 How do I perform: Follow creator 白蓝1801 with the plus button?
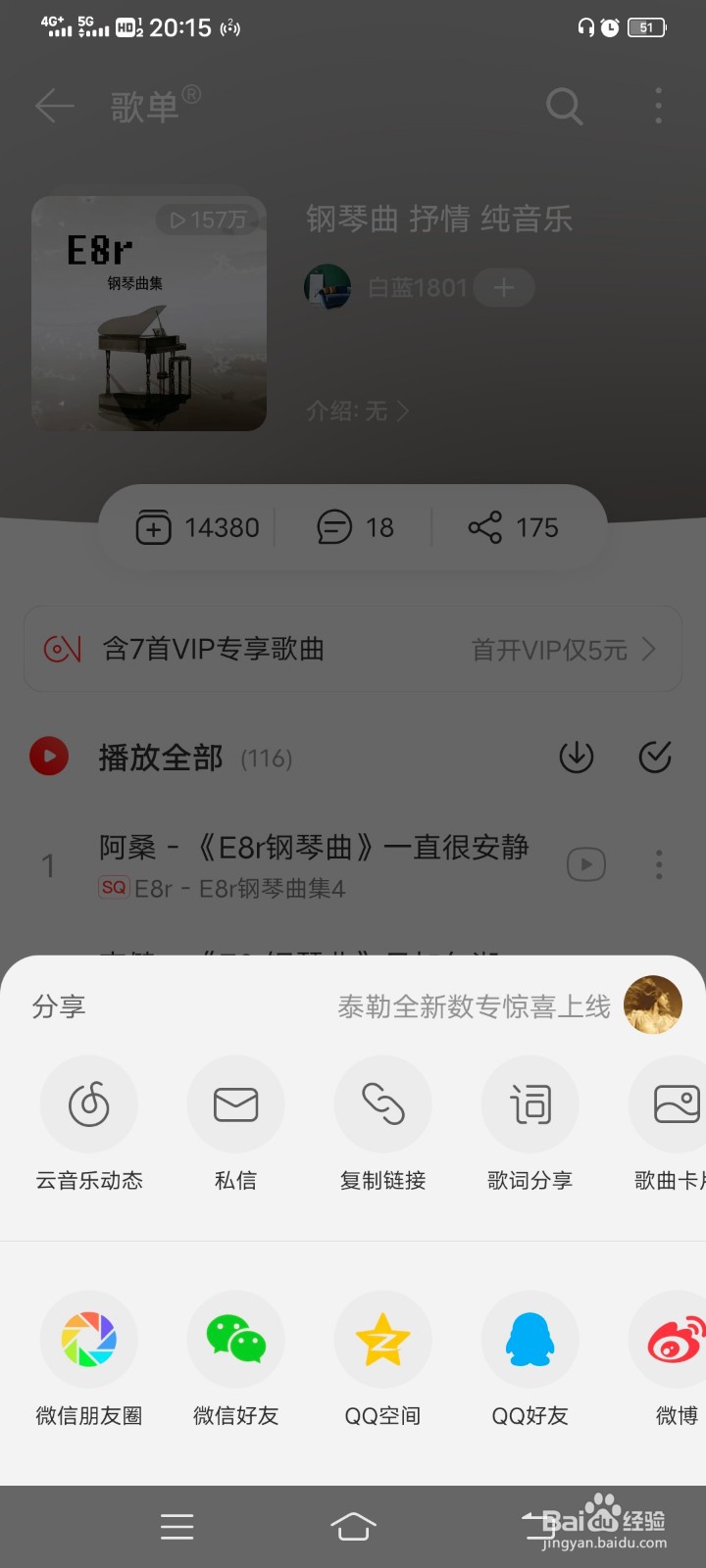click(x=503, y=287)
